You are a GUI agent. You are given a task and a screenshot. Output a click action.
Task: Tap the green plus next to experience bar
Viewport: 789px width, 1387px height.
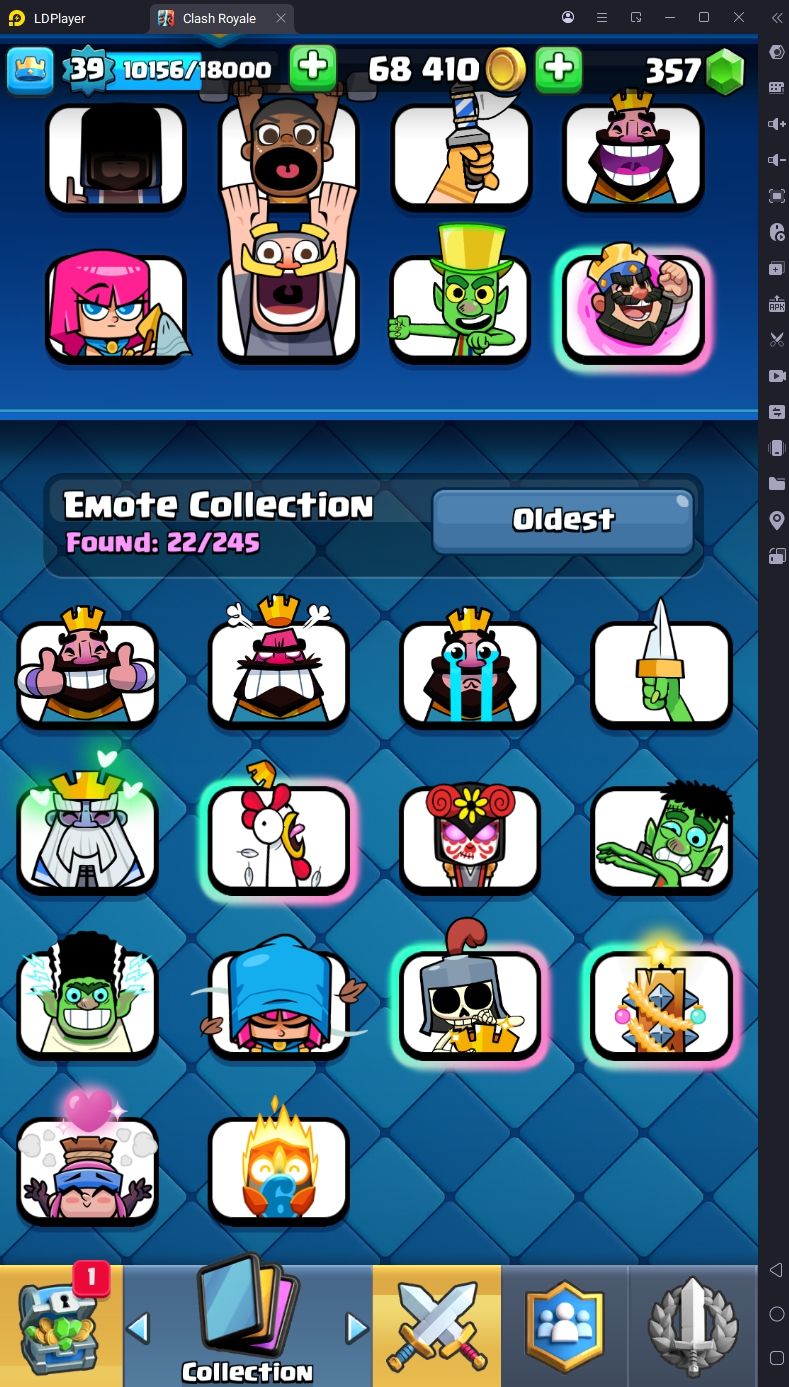point(312,69)
